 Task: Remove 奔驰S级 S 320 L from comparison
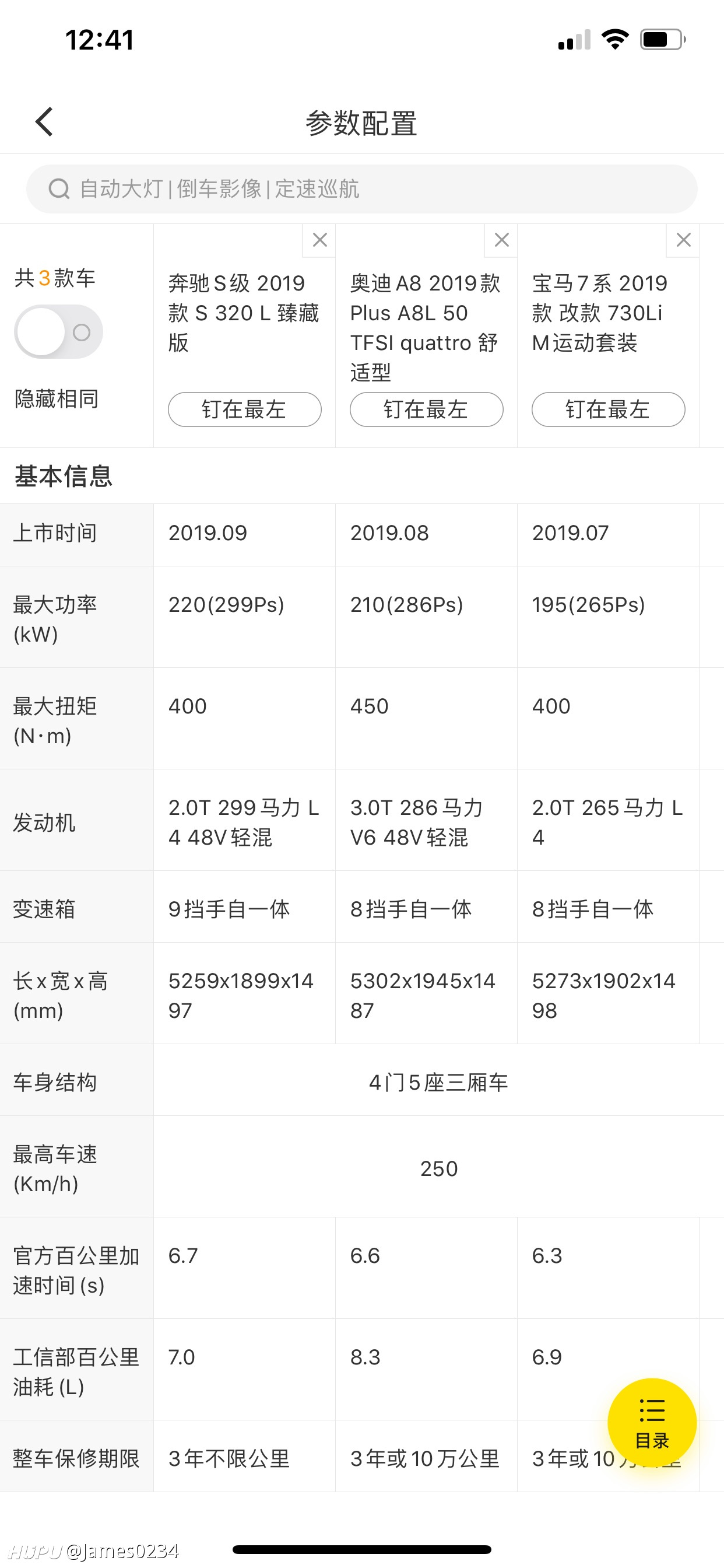319,240
